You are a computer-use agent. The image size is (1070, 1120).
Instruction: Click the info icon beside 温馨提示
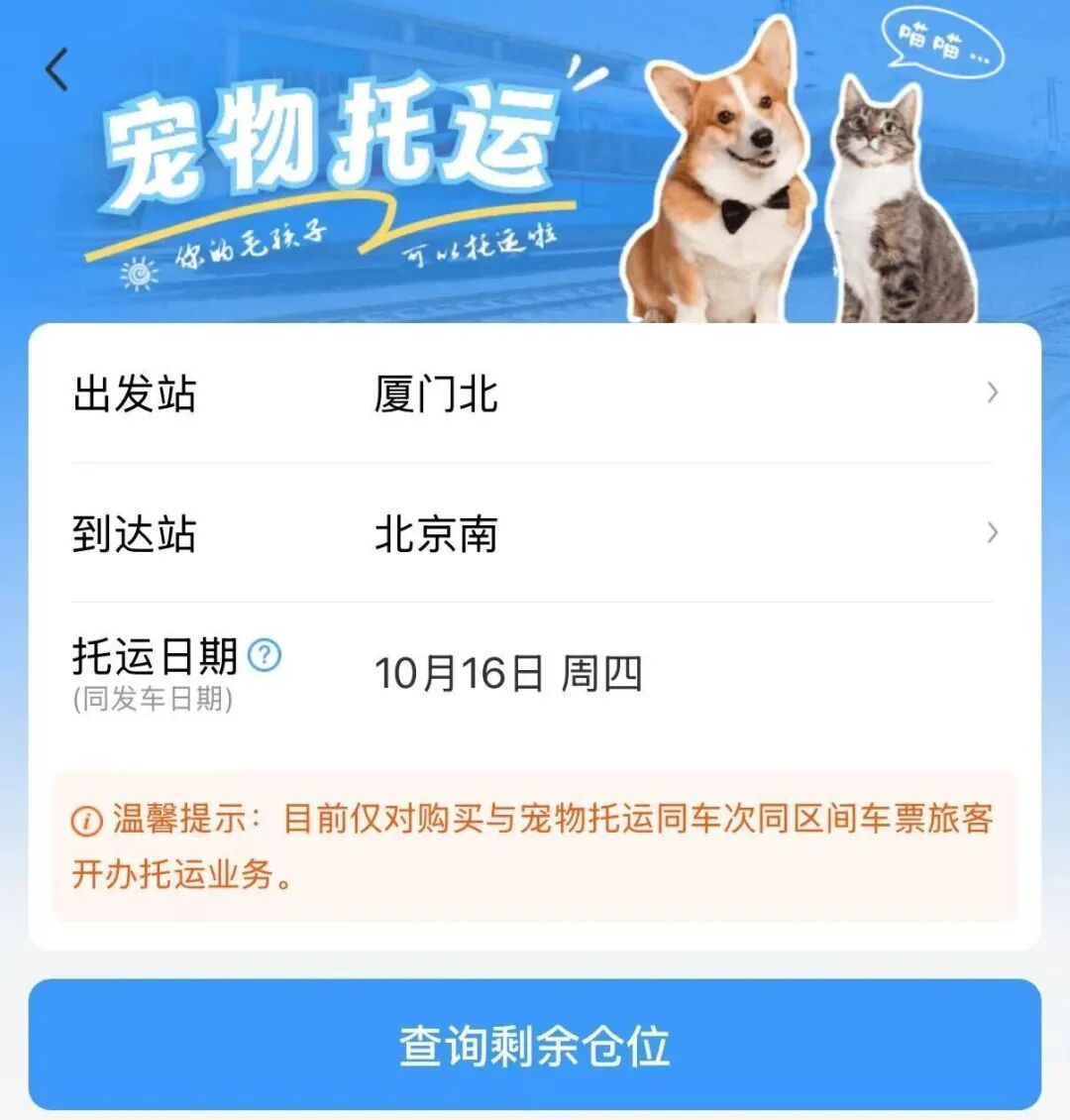[x=89, y=819]
